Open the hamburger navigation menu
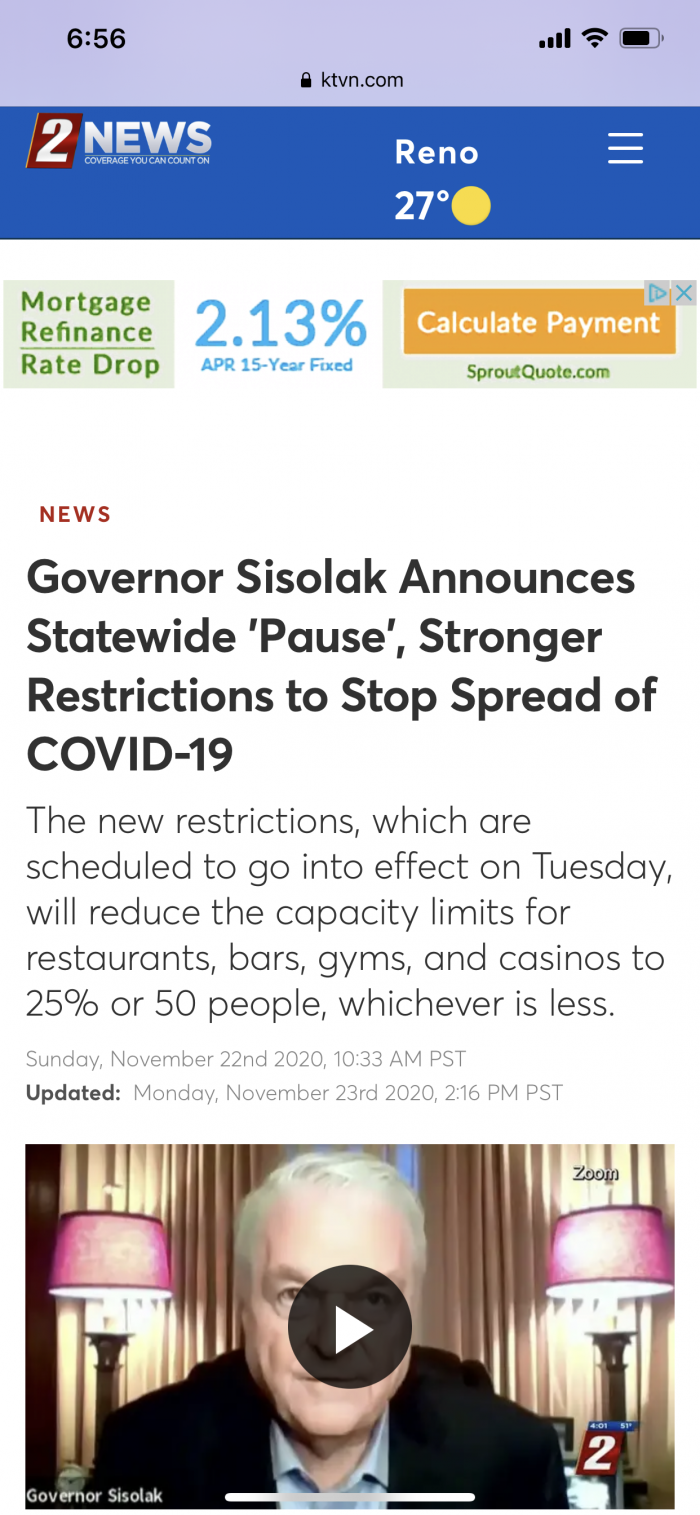 pos(625,150)
